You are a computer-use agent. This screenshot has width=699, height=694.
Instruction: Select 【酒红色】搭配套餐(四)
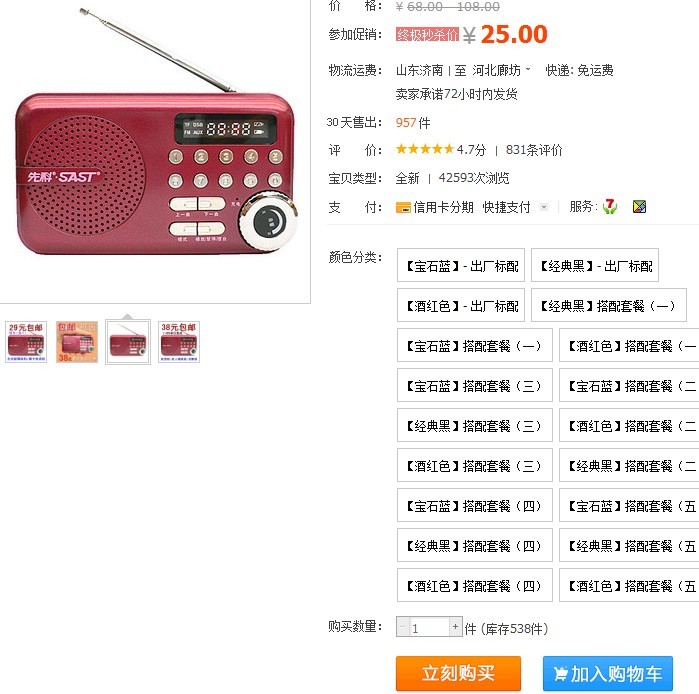(x=475, y=586)
